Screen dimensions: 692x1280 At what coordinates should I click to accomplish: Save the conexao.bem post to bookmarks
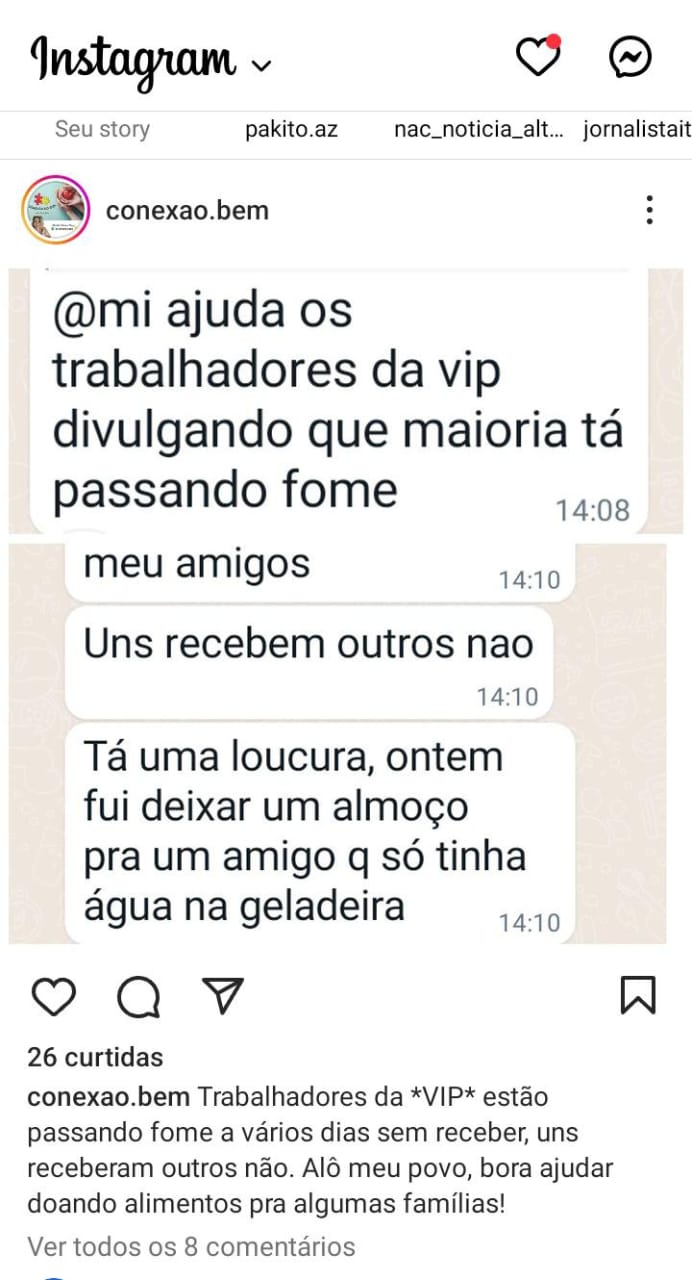tap(638, 996)
